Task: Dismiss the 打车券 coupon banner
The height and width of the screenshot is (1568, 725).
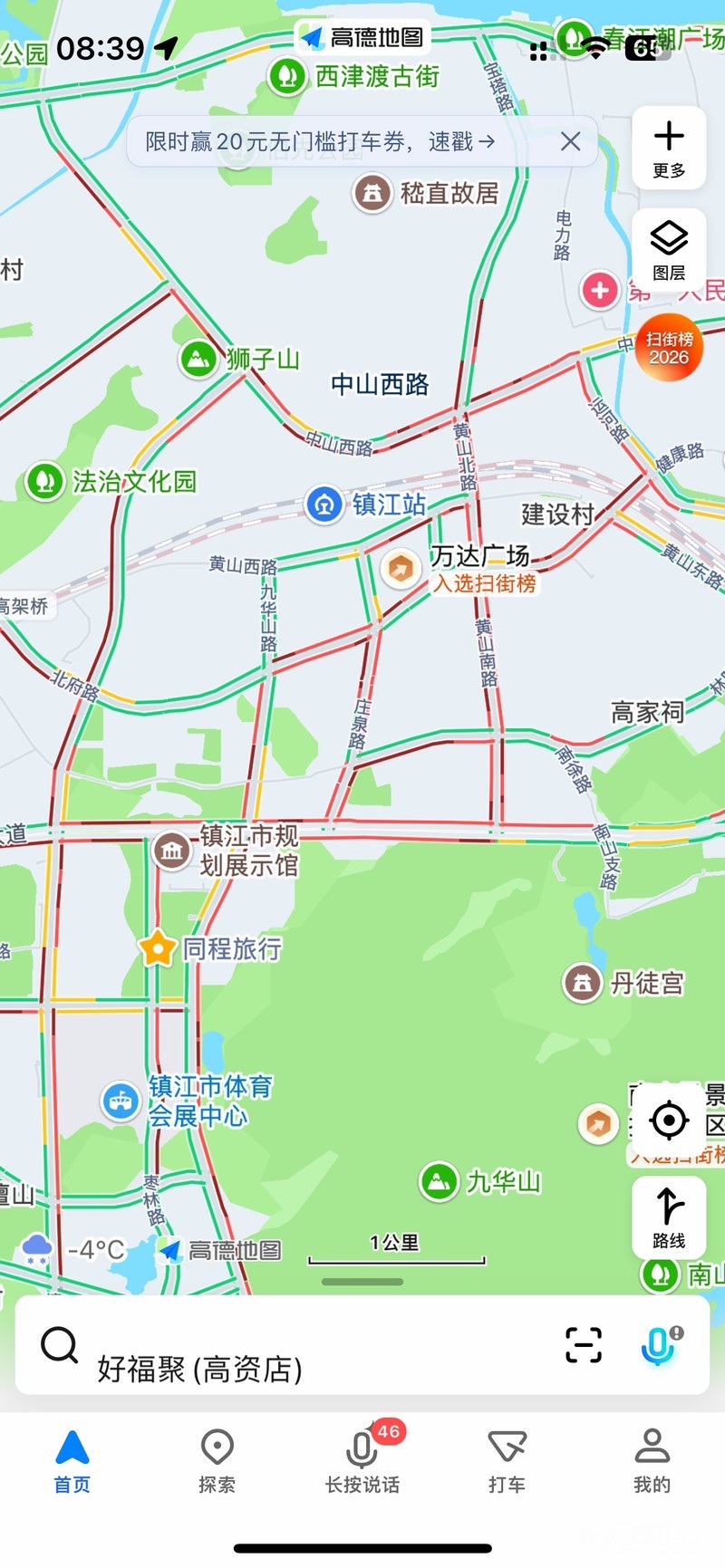Action: click(570, 141)
